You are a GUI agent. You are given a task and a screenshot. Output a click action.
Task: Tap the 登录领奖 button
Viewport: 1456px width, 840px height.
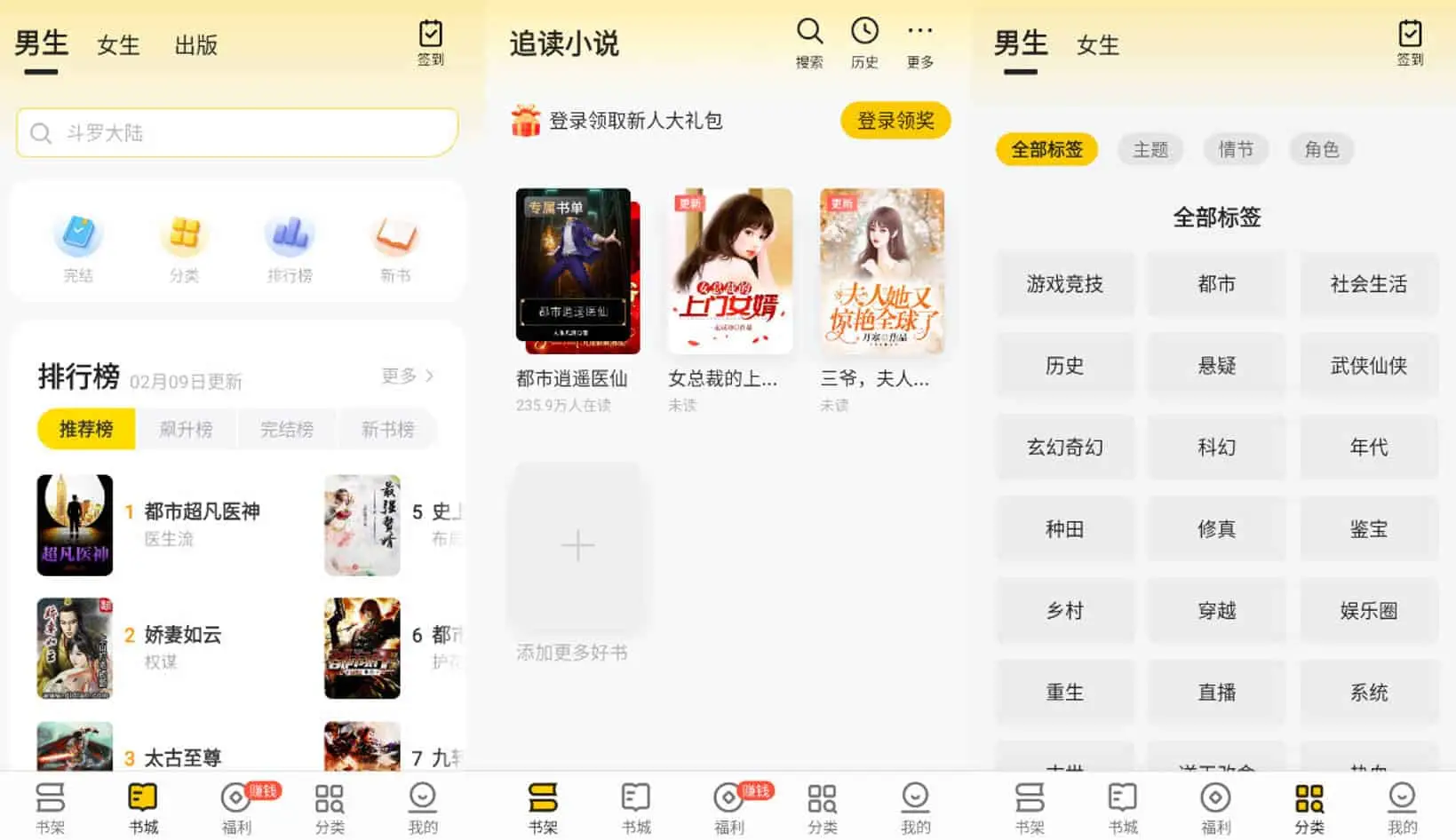(895, 121)
